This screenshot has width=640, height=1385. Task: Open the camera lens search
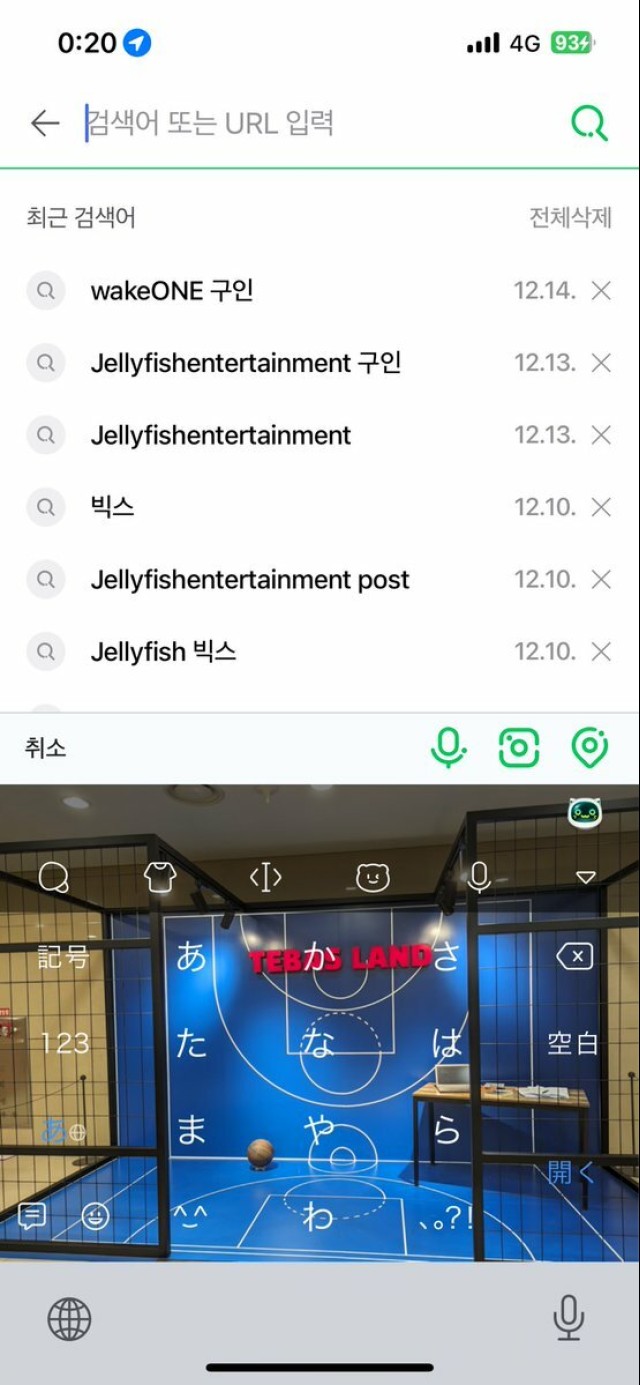click(519, 747)
